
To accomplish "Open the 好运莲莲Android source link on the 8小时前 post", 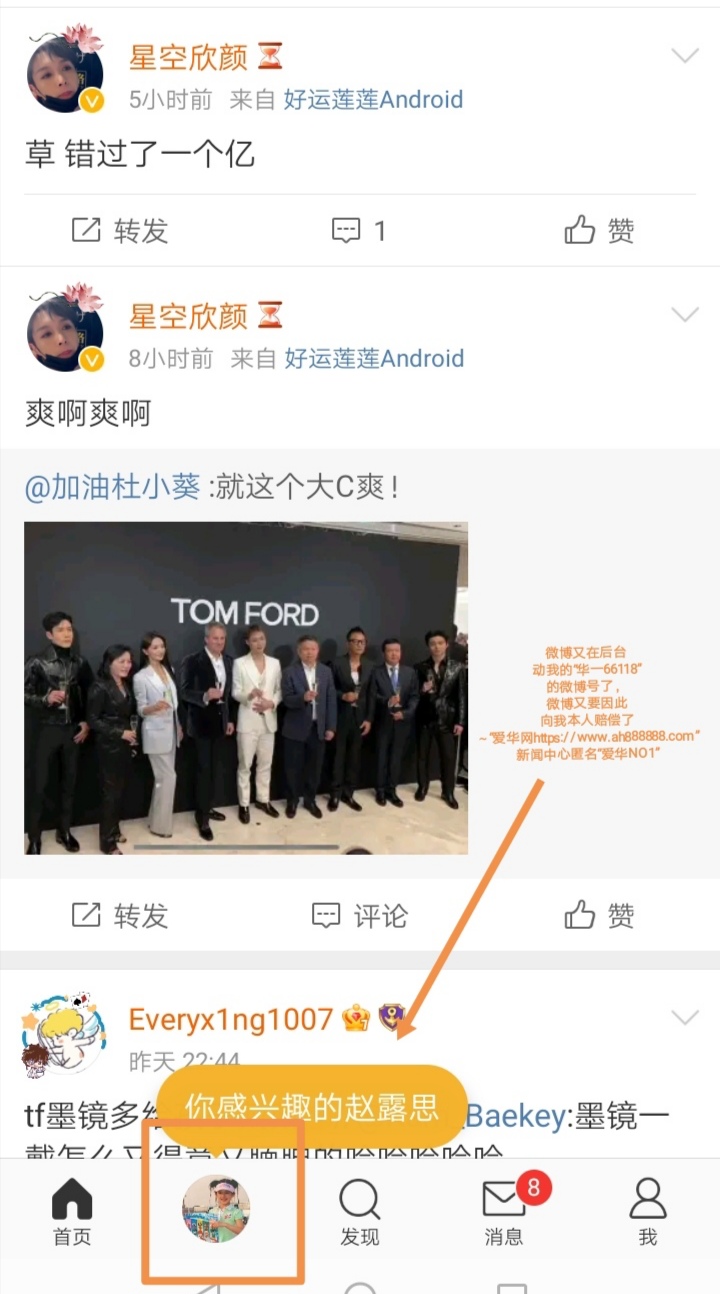I will pyautogui.click(x=374, y=358).
